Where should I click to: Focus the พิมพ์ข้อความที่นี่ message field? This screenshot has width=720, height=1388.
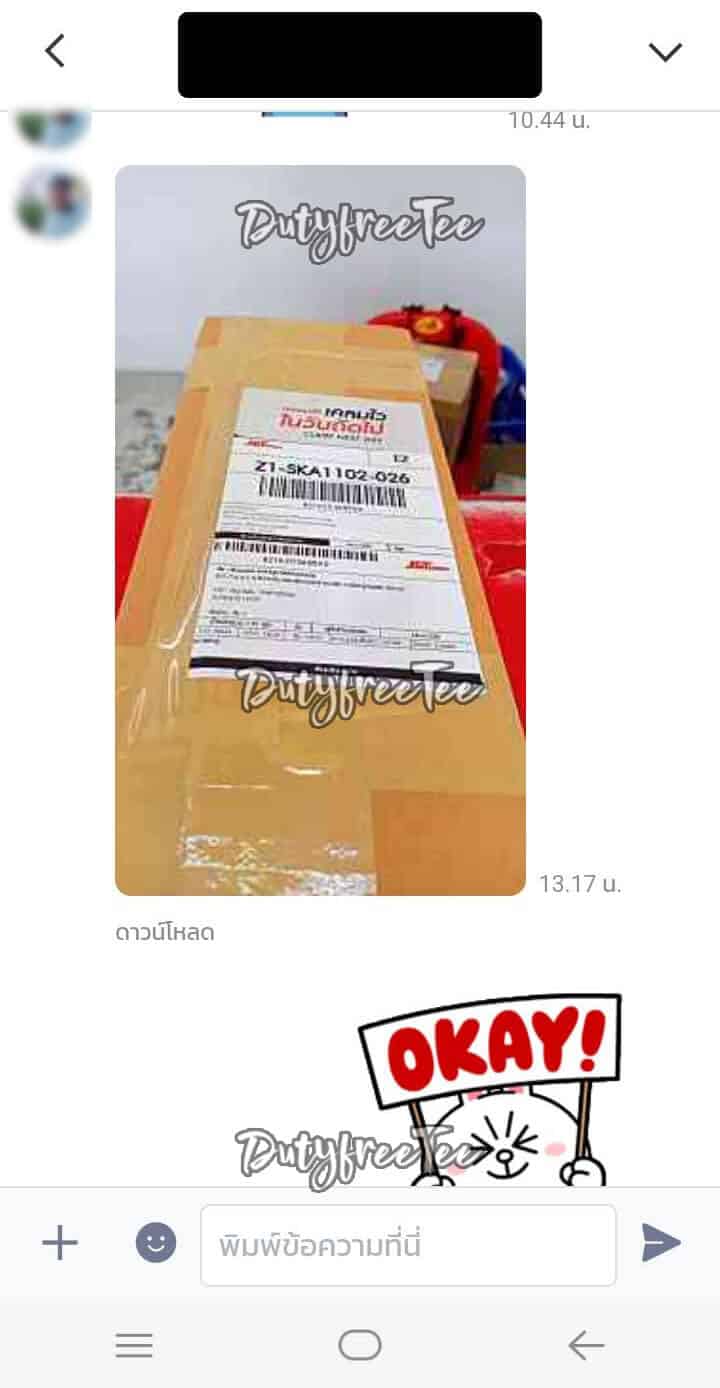point(408,1245)
